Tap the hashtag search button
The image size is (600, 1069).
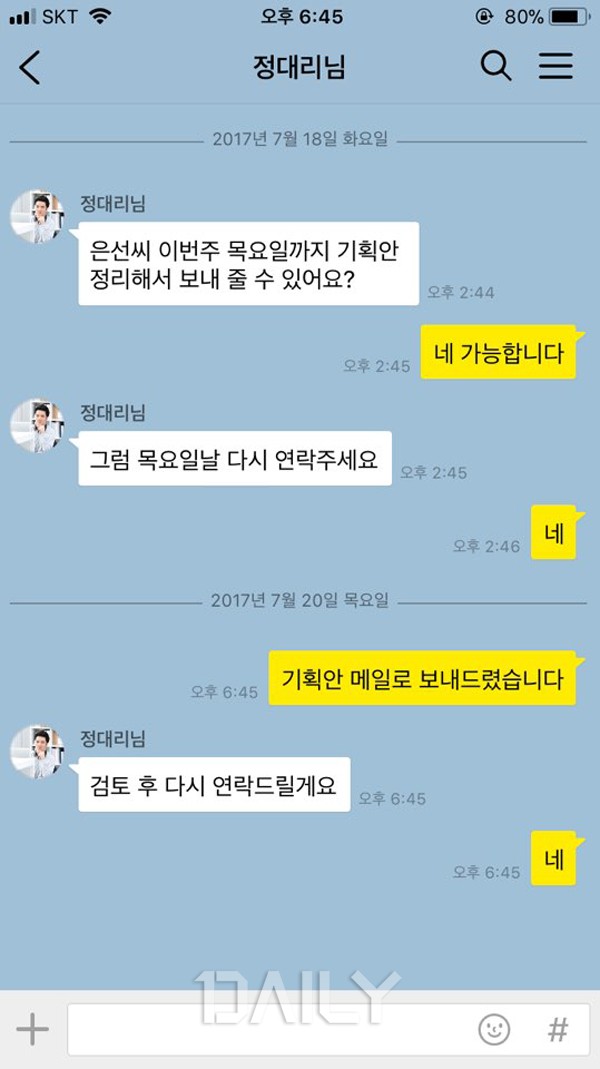tap(557, 1029)
